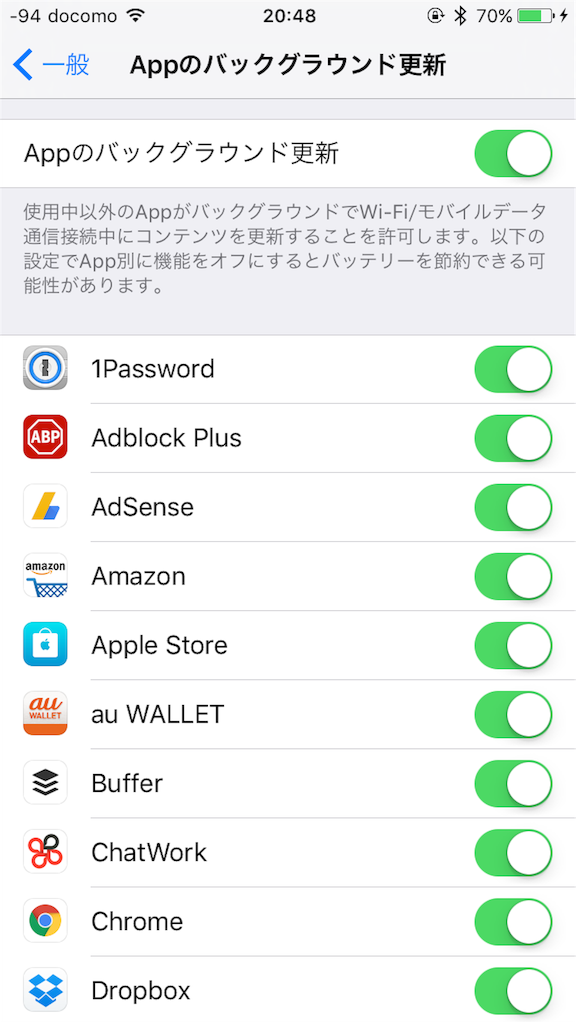Screen dimensions: 576x1024
Task: Turn off Amazon background refresh
Action: (513, 576)
